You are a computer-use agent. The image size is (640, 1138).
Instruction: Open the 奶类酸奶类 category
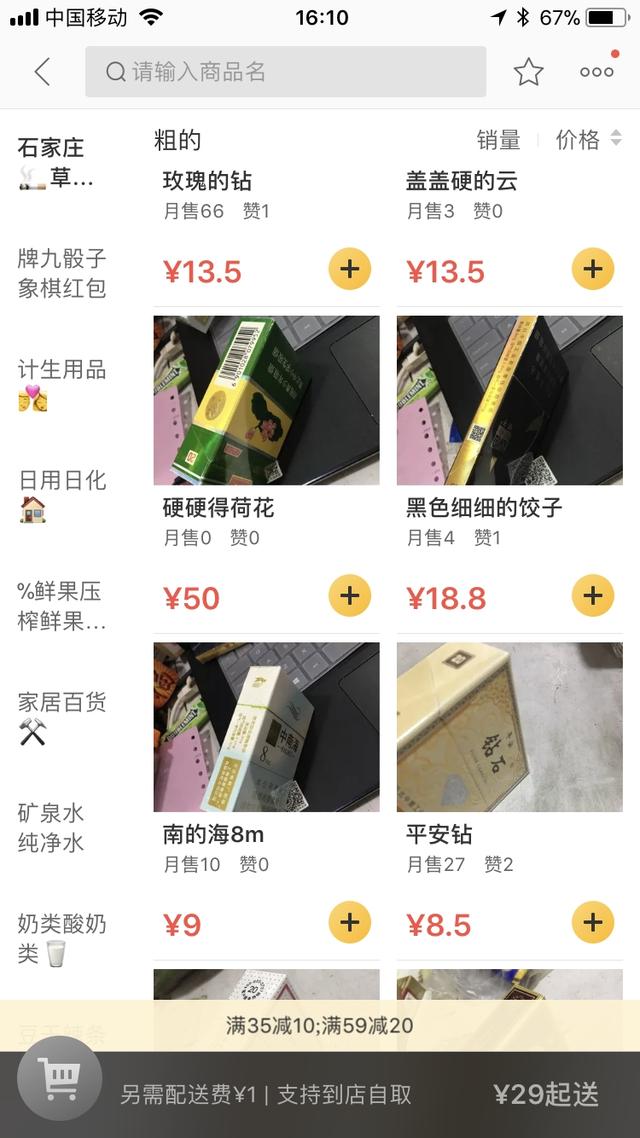pos(62,938)
